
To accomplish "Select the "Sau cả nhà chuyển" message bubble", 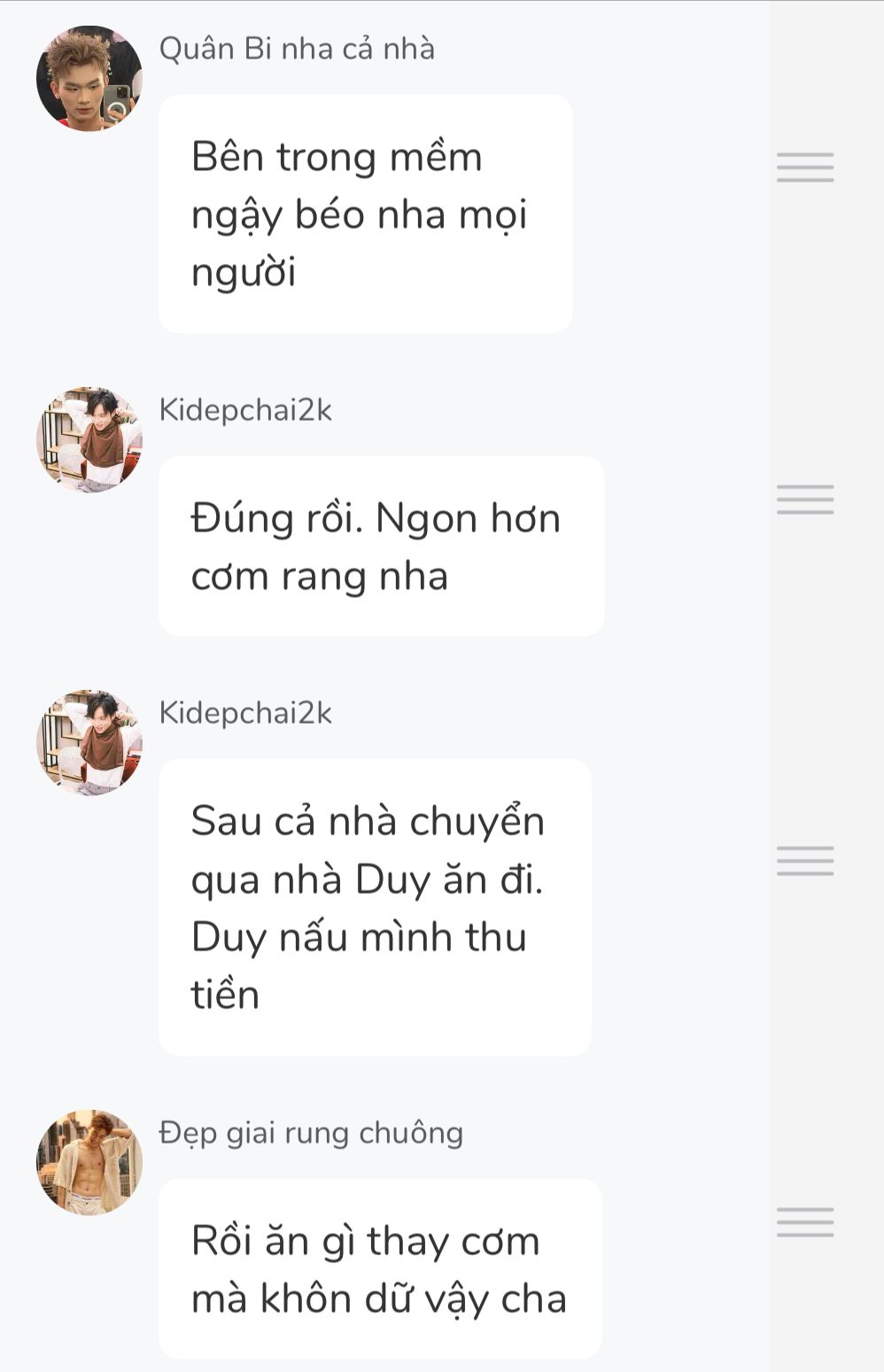I will click(375, 907).
